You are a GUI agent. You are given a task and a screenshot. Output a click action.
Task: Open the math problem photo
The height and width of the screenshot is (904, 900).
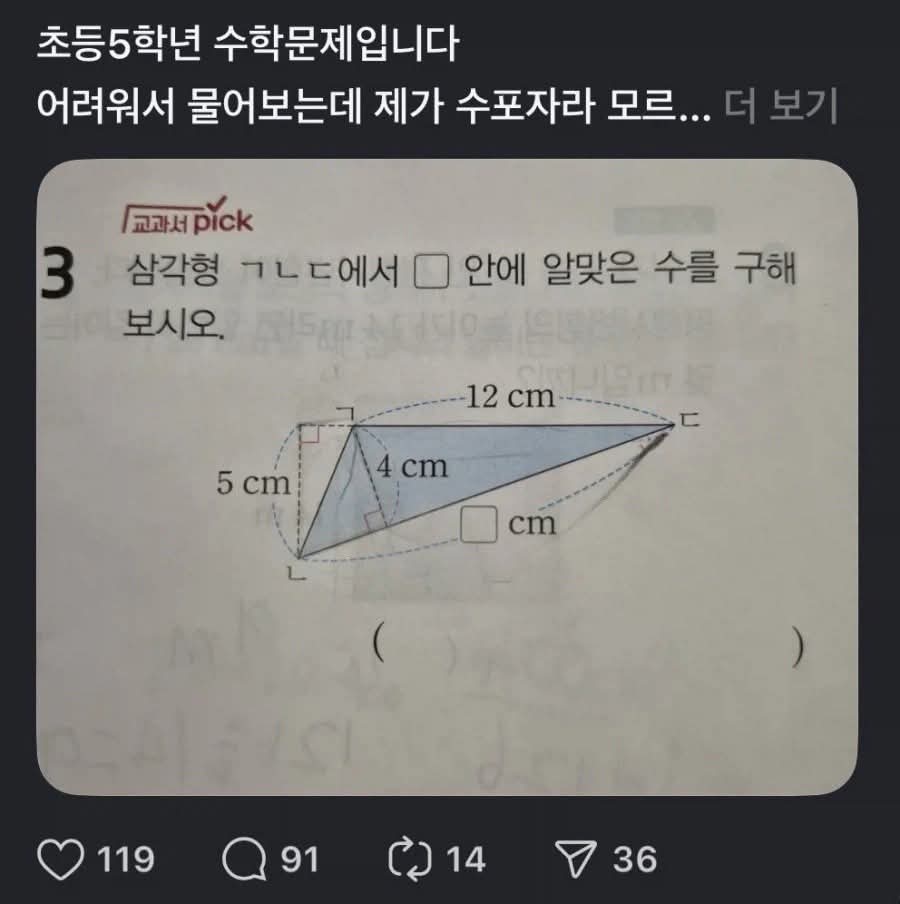[448, 477]
